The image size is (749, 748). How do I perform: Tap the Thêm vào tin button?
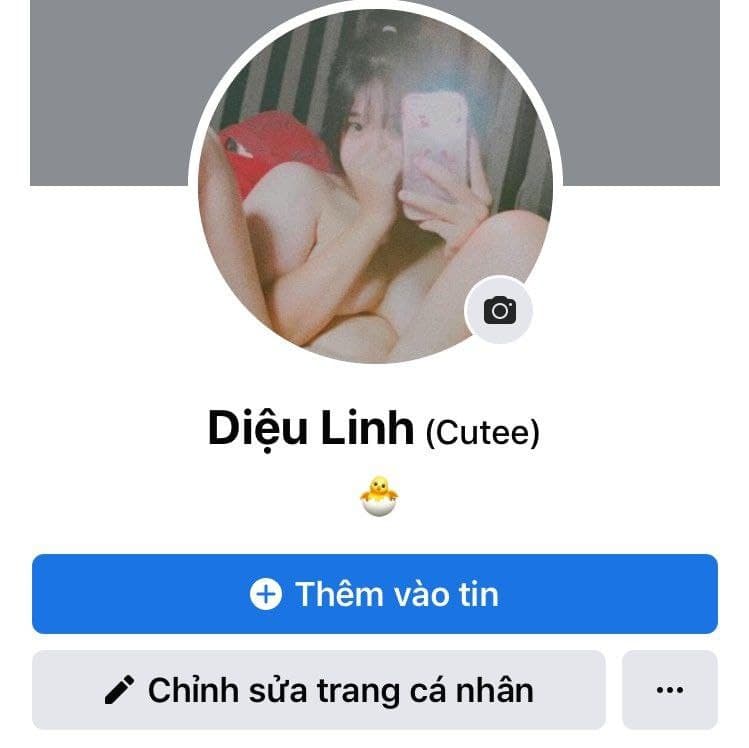374,594
